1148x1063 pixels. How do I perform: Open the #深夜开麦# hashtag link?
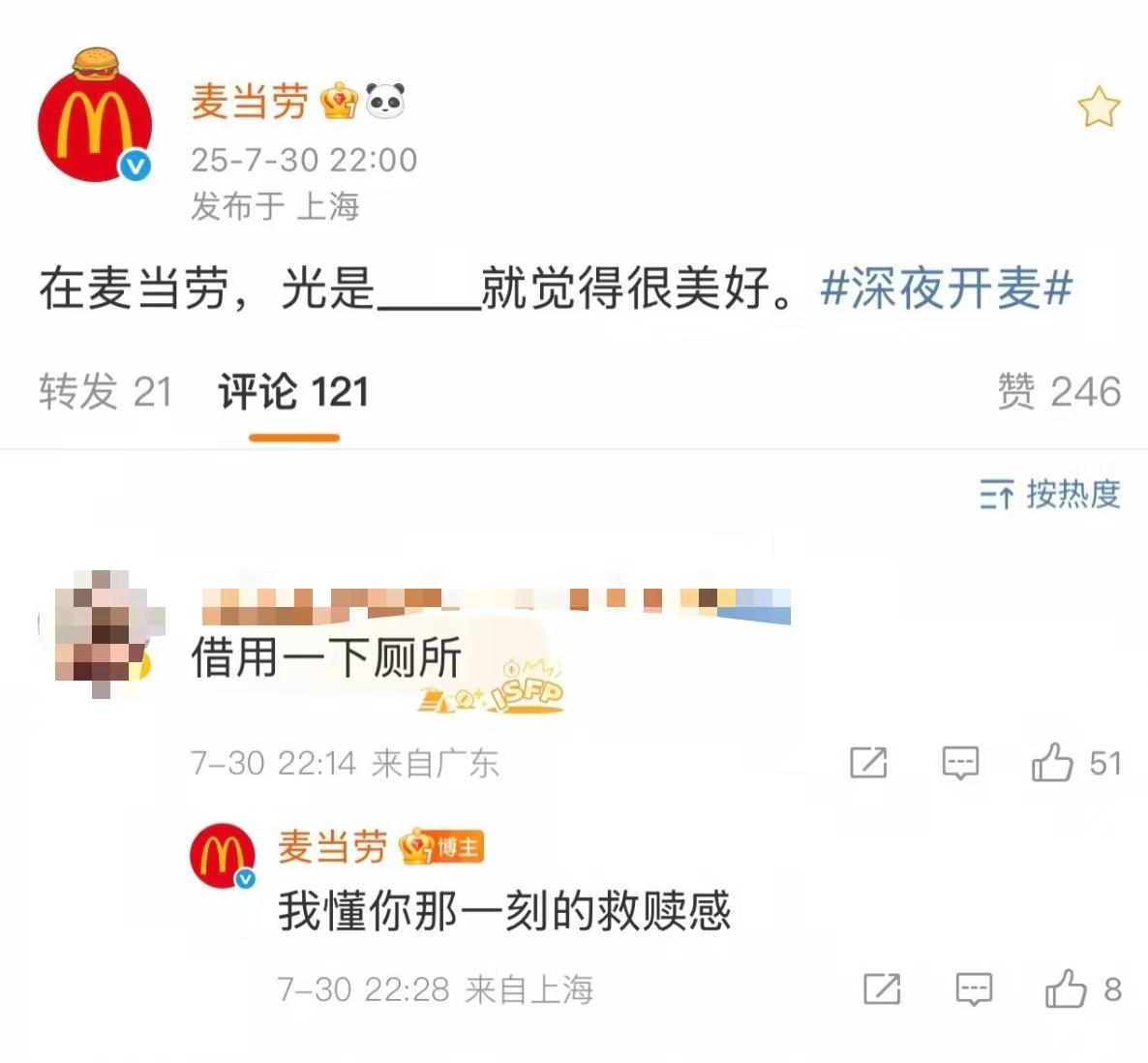[947, 288]
